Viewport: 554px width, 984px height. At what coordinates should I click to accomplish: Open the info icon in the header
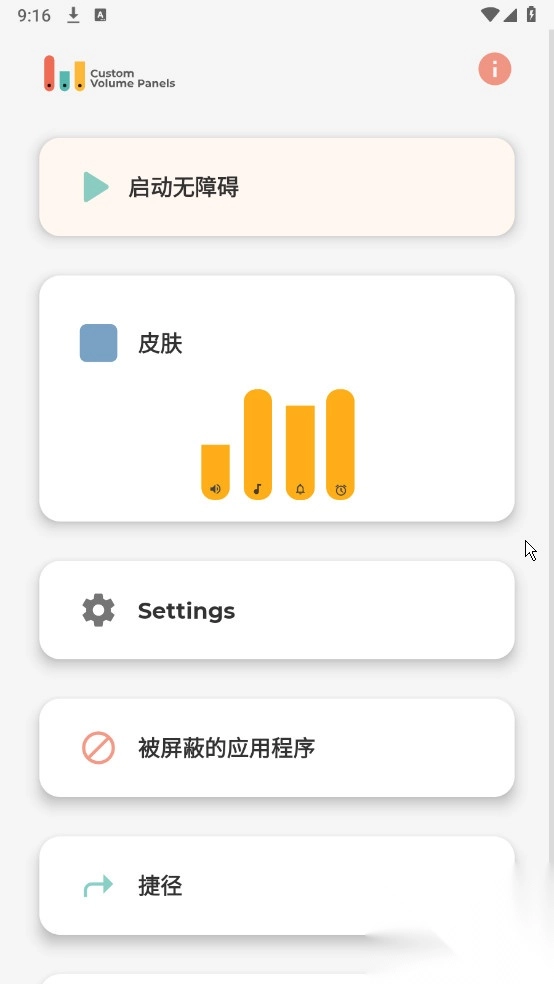[x=494, y=68]
